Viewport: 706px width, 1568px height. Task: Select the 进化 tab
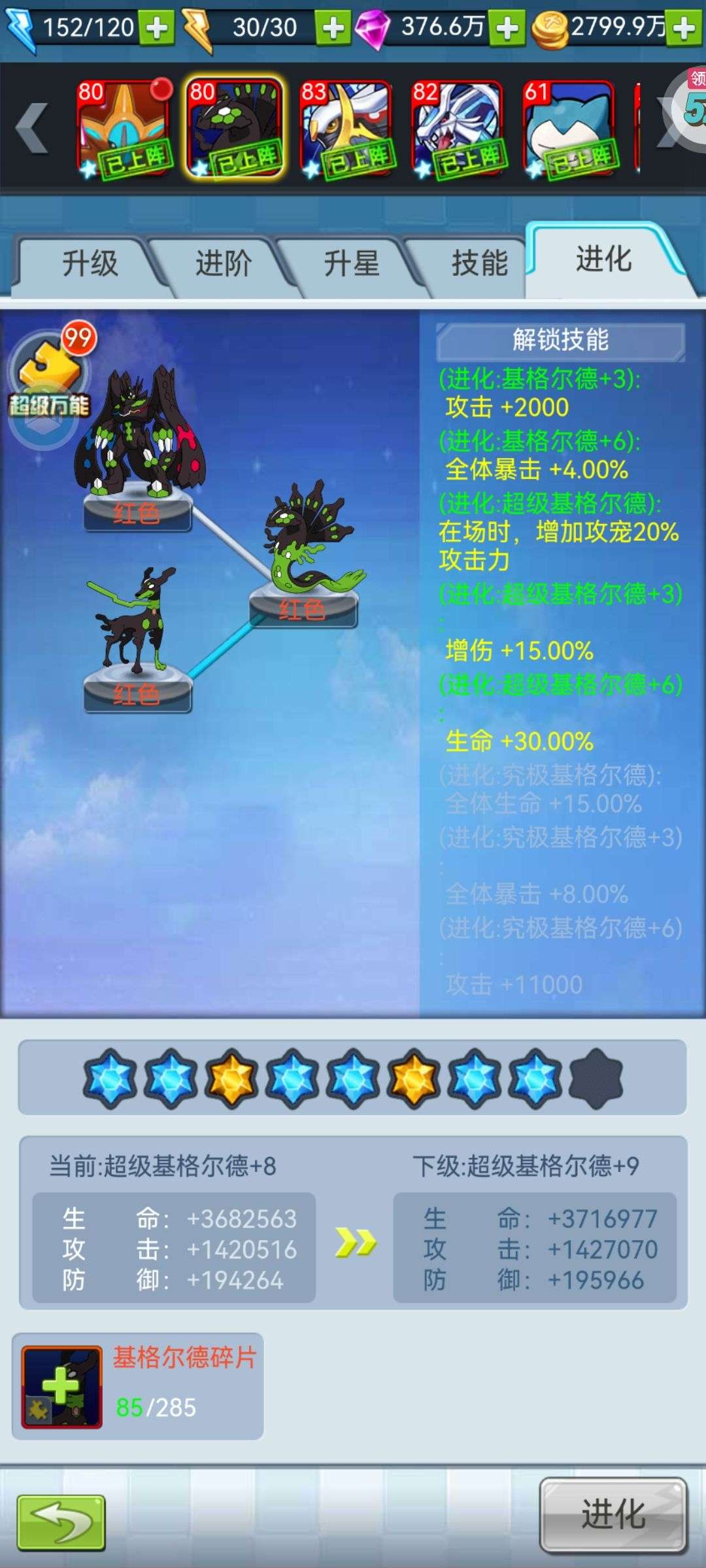click(604, 259)
